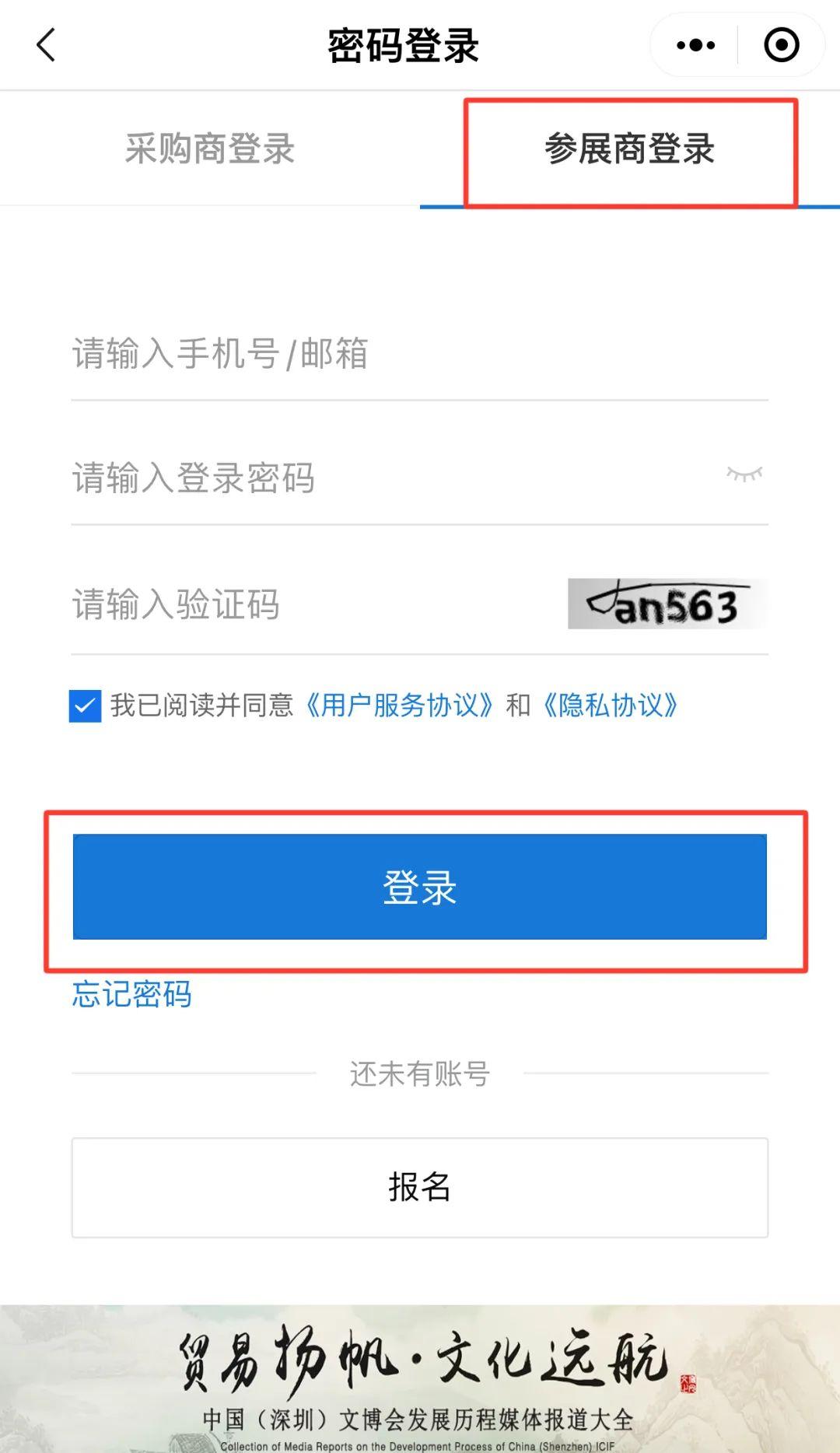This screenshot has width=840, height=1453.
Task: Close the mini program with the circle icon
Action: pyautogui.click(x=781, y=45)
